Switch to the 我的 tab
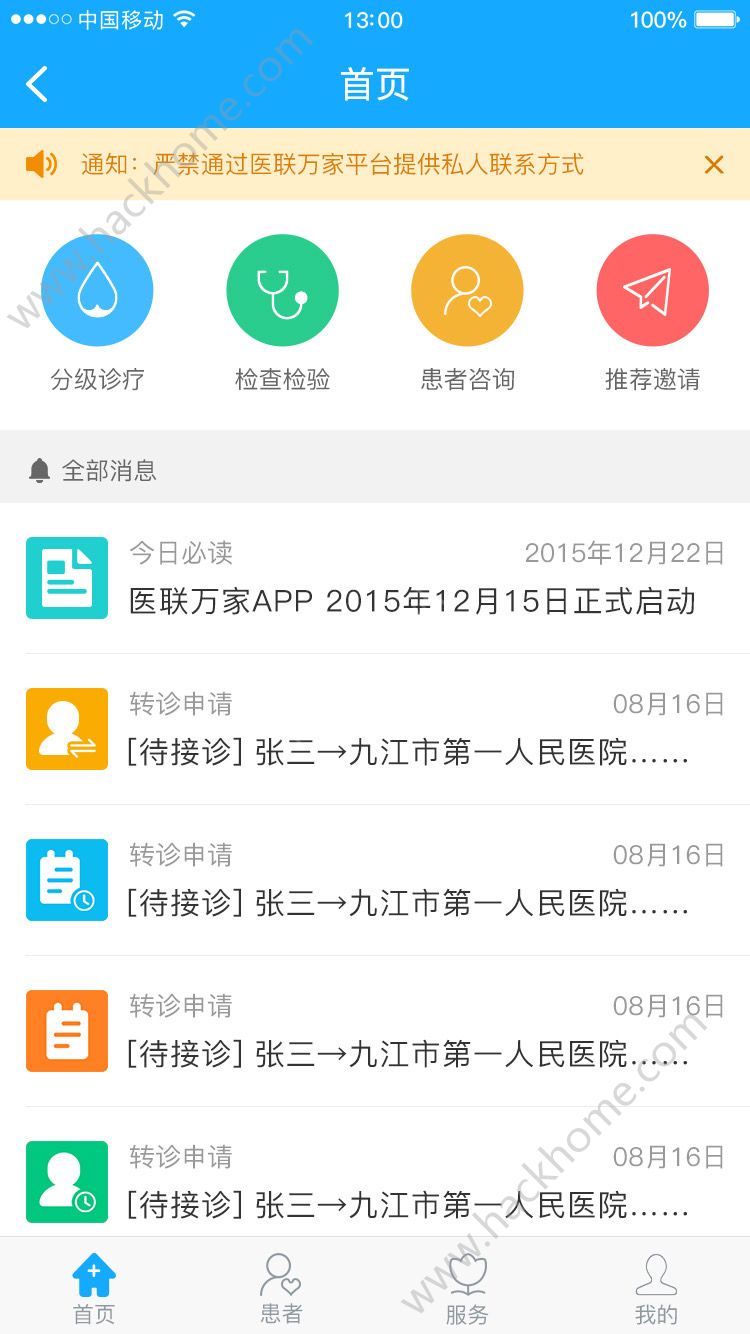The height and width of the screenshot is (1334, 750). coord(656,1288)
